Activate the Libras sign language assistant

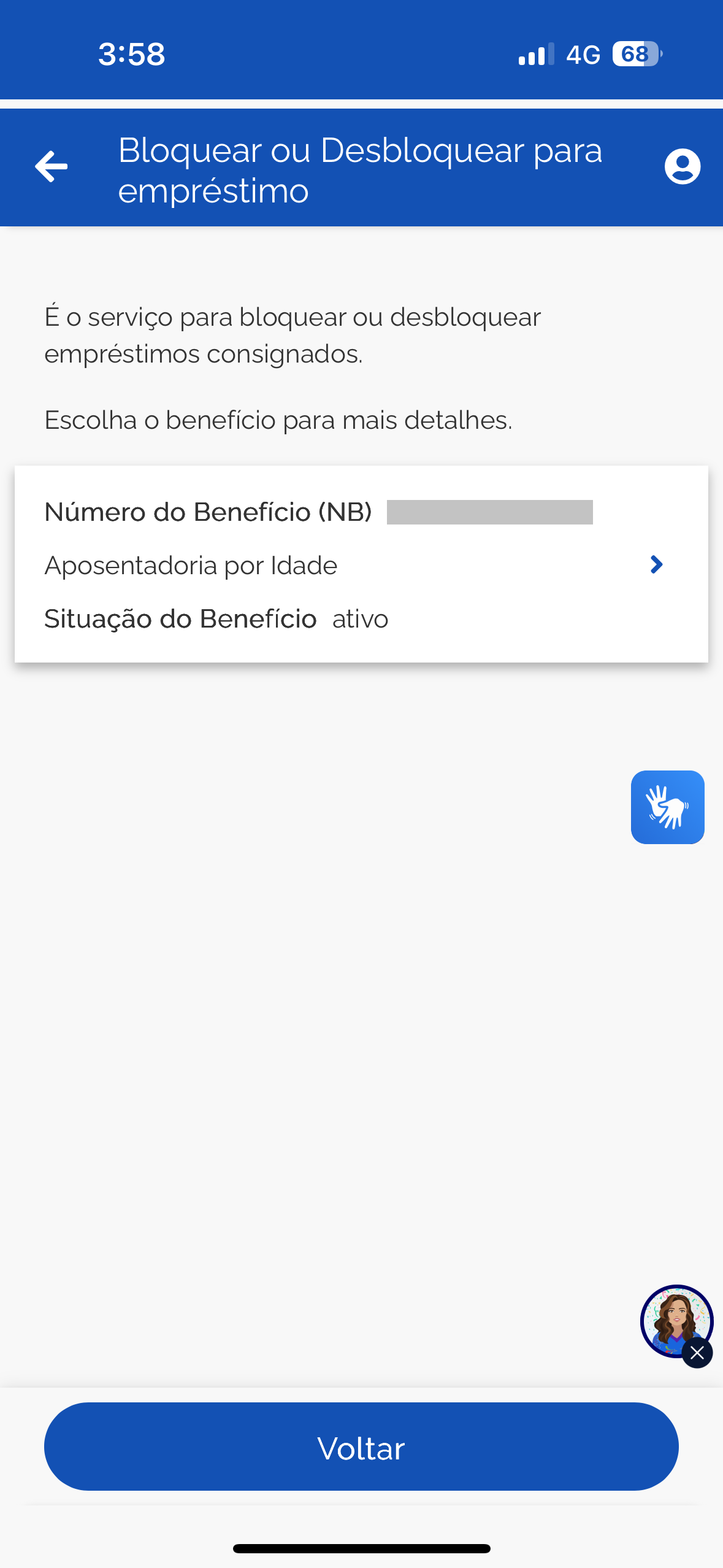(667, 807)
